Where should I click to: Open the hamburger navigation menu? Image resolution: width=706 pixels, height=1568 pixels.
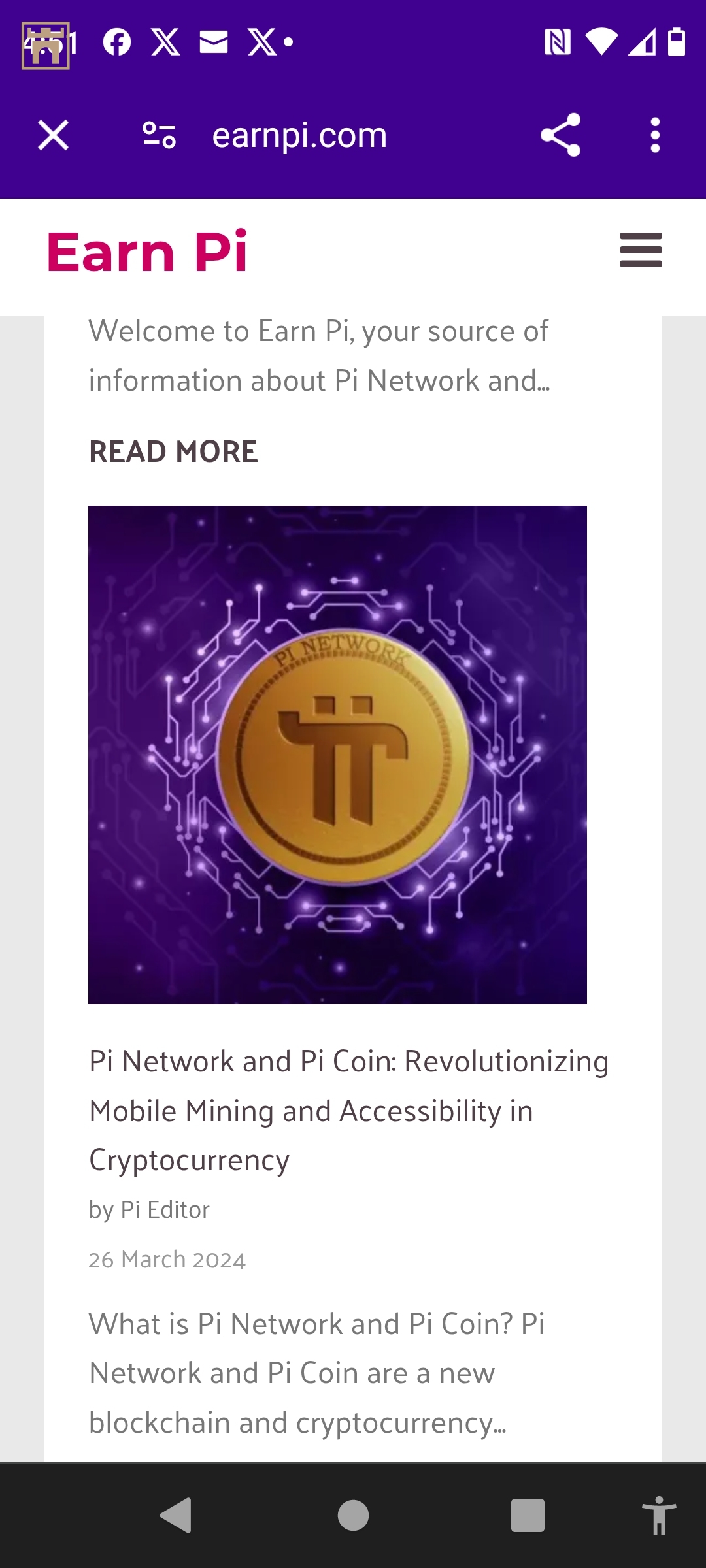tap(641, 250)
